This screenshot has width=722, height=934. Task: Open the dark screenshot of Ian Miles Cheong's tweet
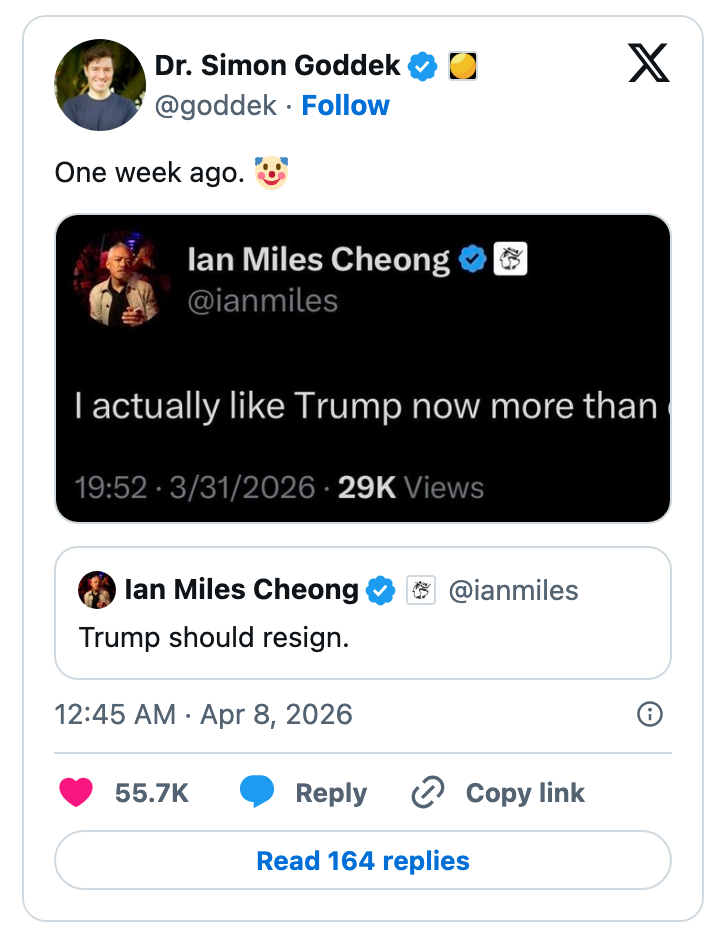[x=362, y=366]
